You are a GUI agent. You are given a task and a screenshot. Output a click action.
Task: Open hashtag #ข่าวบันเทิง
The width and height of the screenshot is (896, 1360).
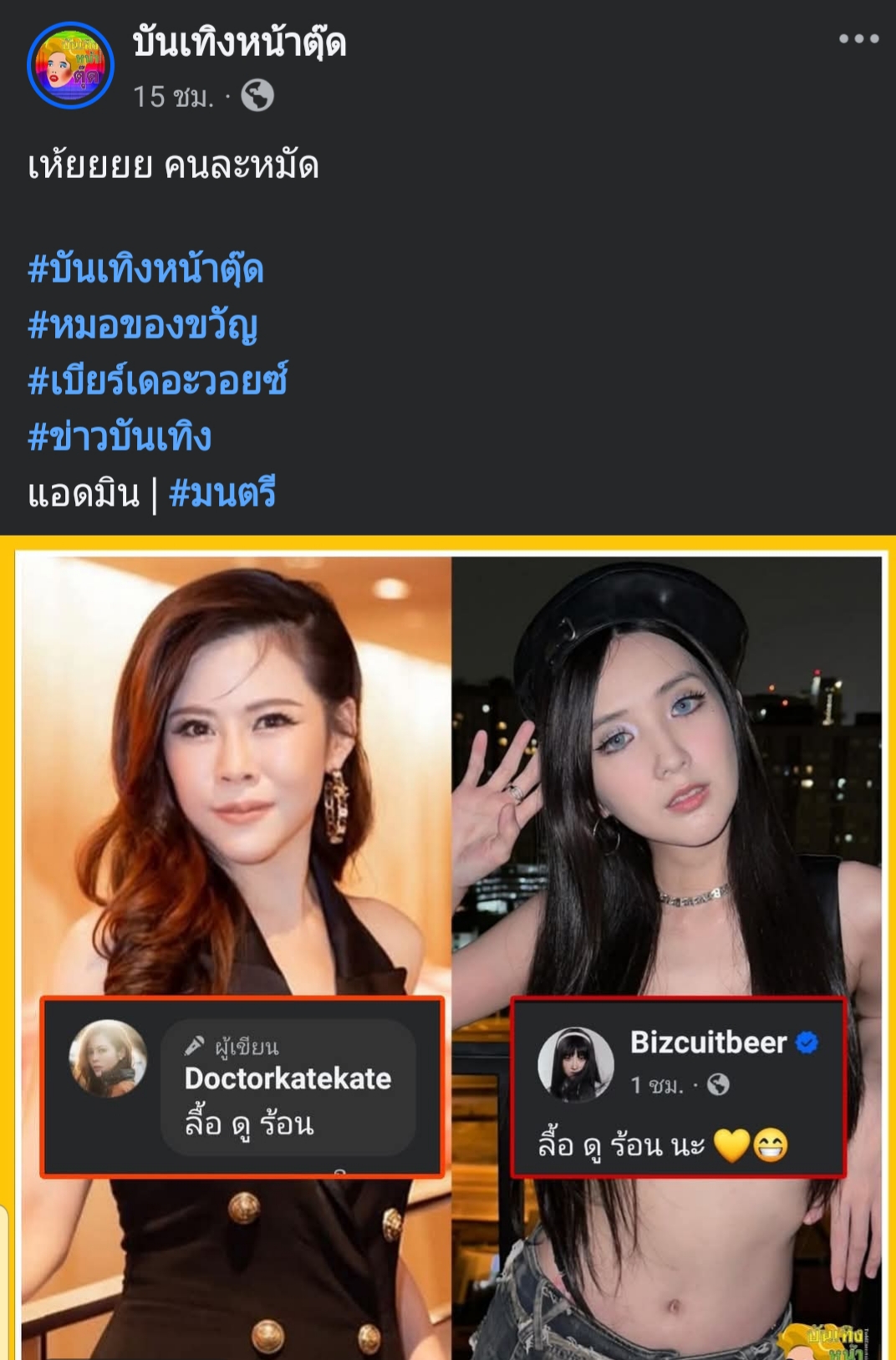(x=120, y=437)
